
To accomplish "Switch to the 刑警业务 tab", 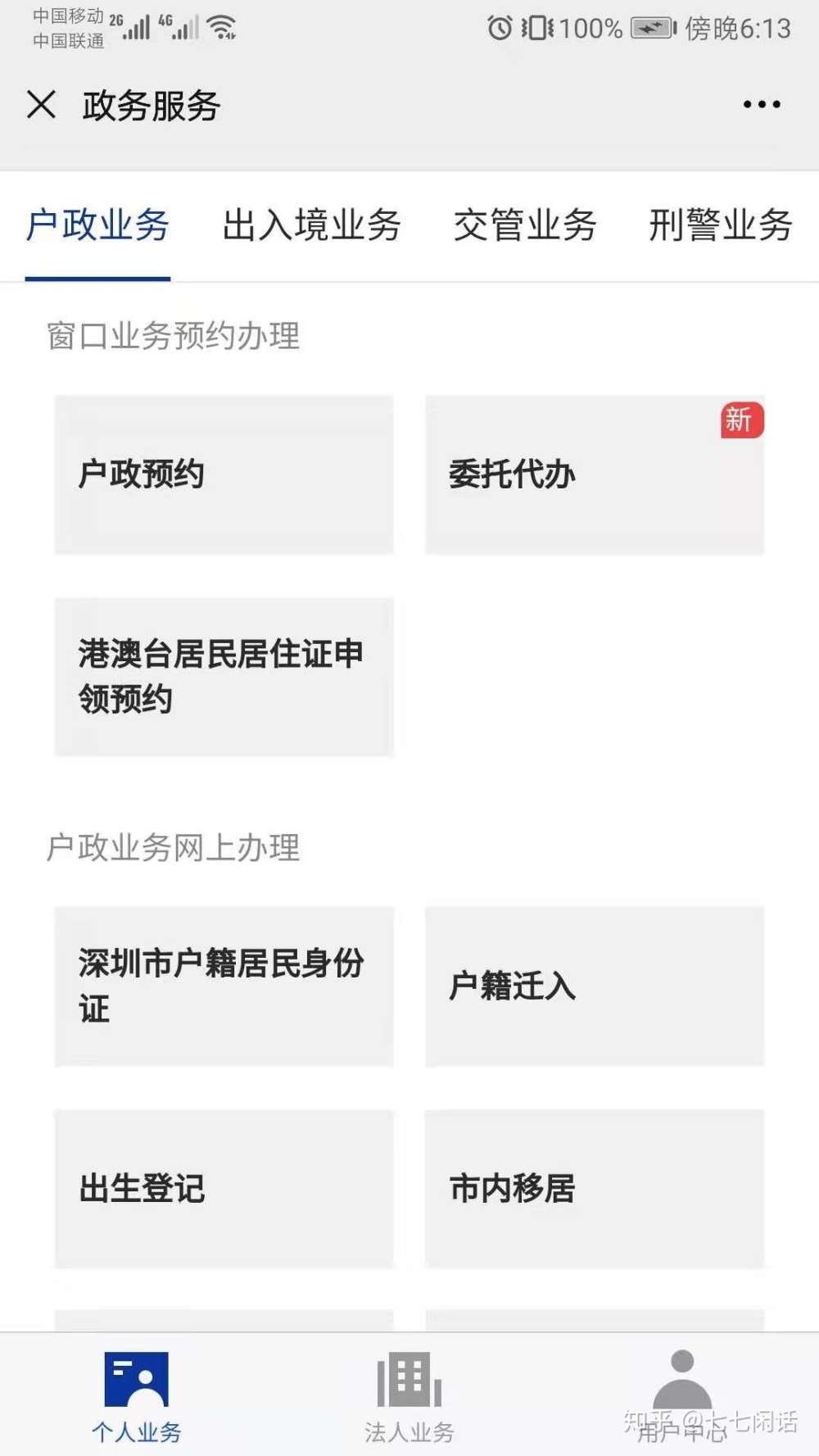I will 721,225.
